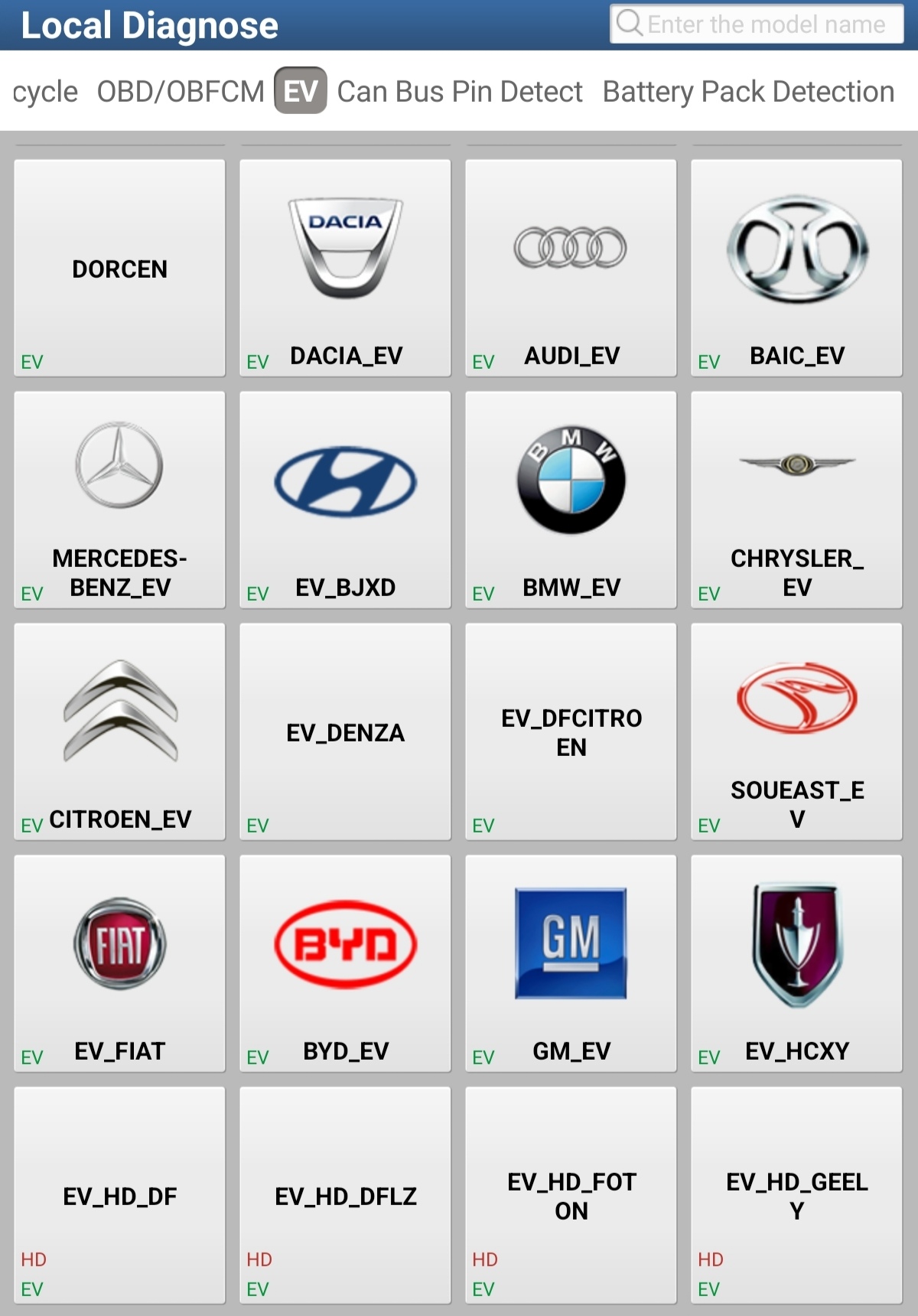Select the EV_DENZA tile
918x1316 pixels.
point(345,731)
